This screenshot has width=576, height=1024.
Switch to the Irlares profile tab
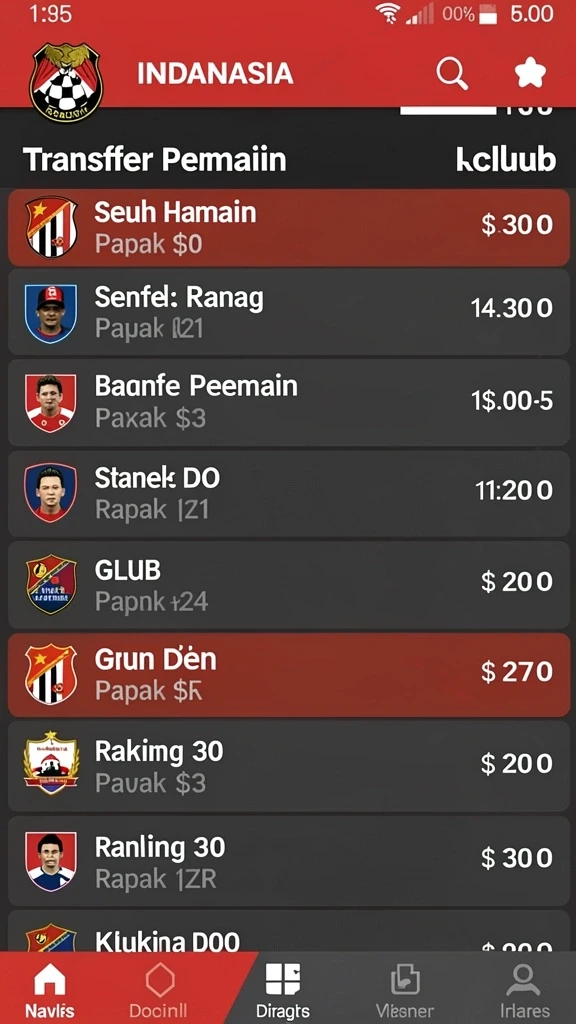[524, 989]
